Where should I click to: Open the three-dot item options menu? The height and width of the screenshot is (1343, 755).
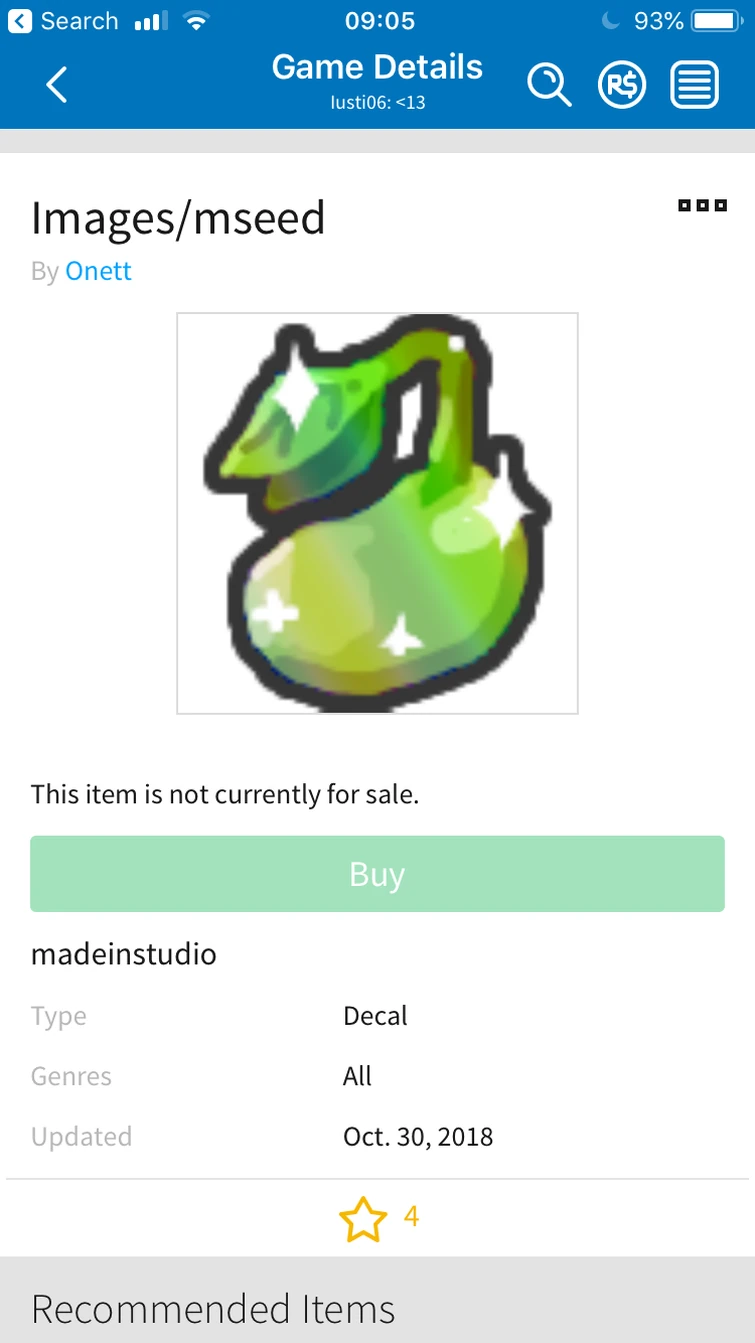(x=702, y=205)
